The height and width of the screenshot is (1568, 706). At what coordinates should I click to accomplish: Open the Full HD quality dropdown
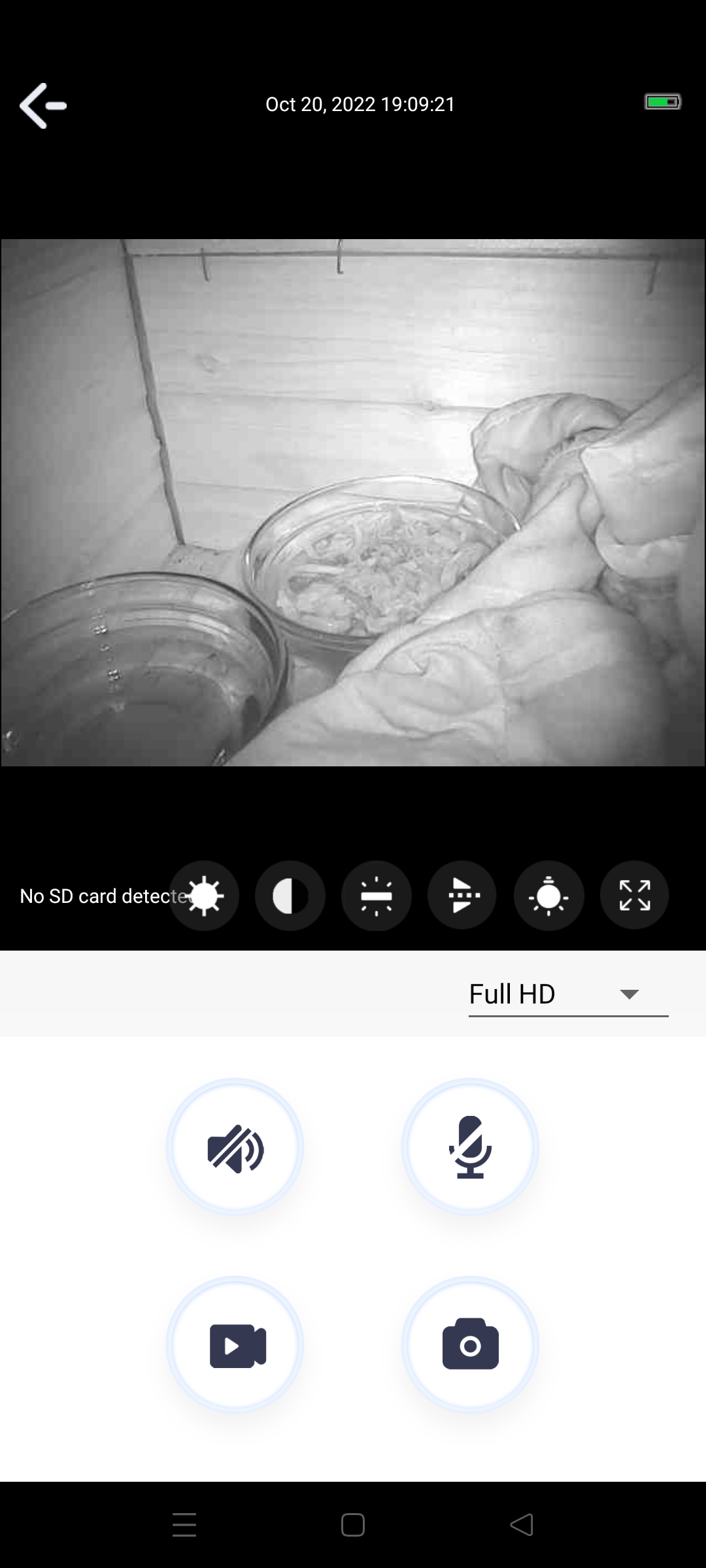568,994
